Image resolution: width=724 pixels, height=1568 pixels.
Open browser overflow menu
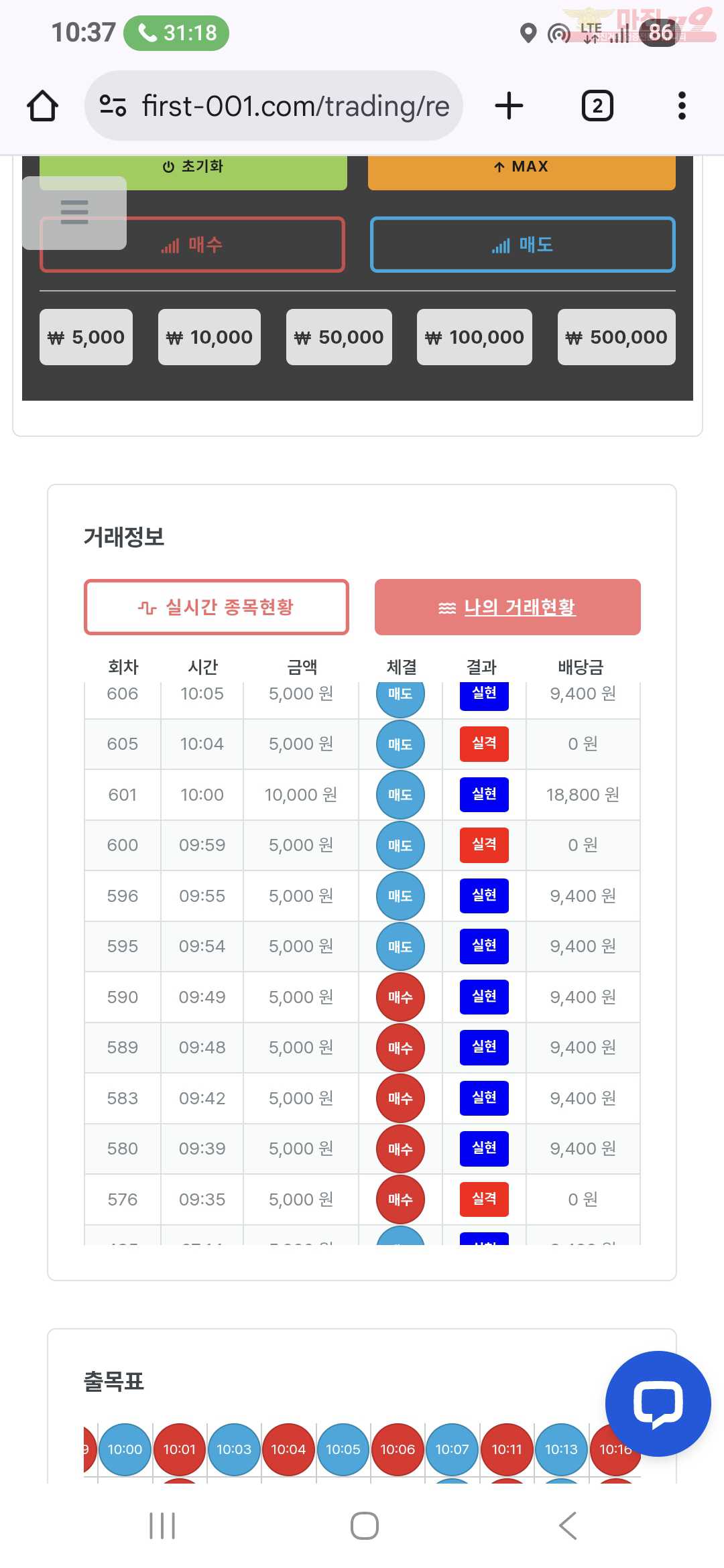click(x=682, y=106)
